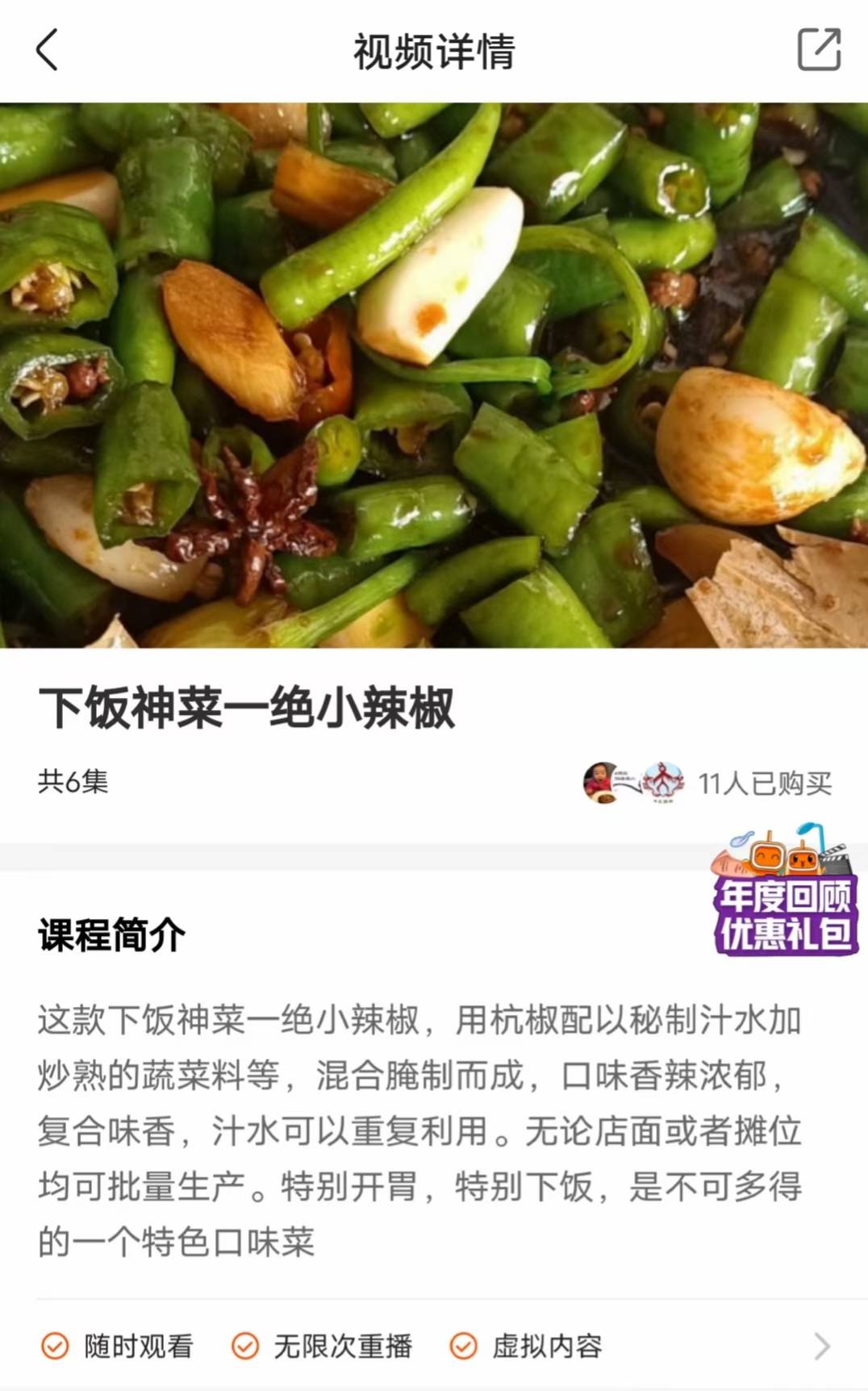
Task: Tap the chili dish cover image
Action: (x=434, y=379)
